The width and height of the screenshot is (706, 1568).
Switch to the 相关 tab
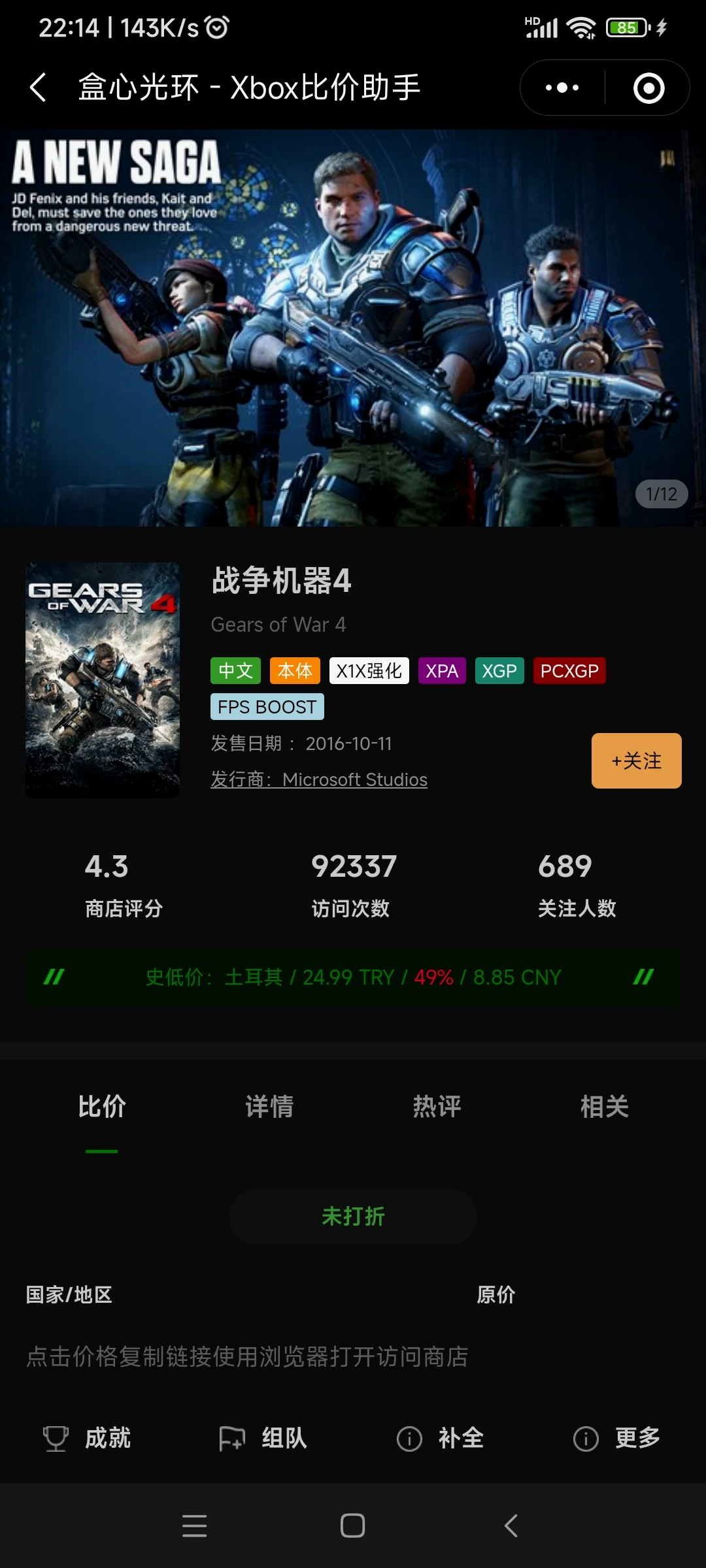pyautogui.click(x=605, y=1107)
